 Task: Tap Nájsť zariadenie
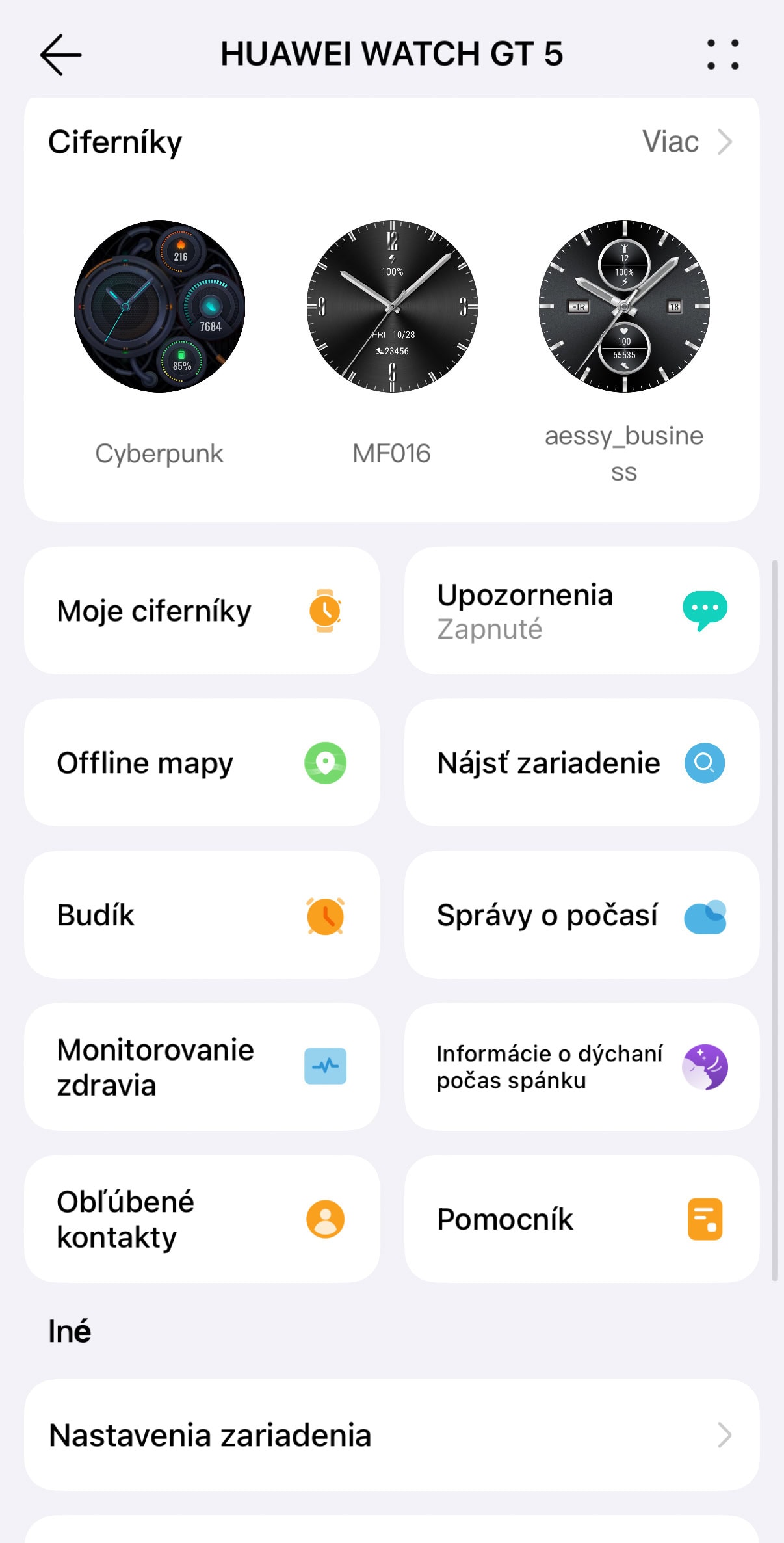coord(581,763)
